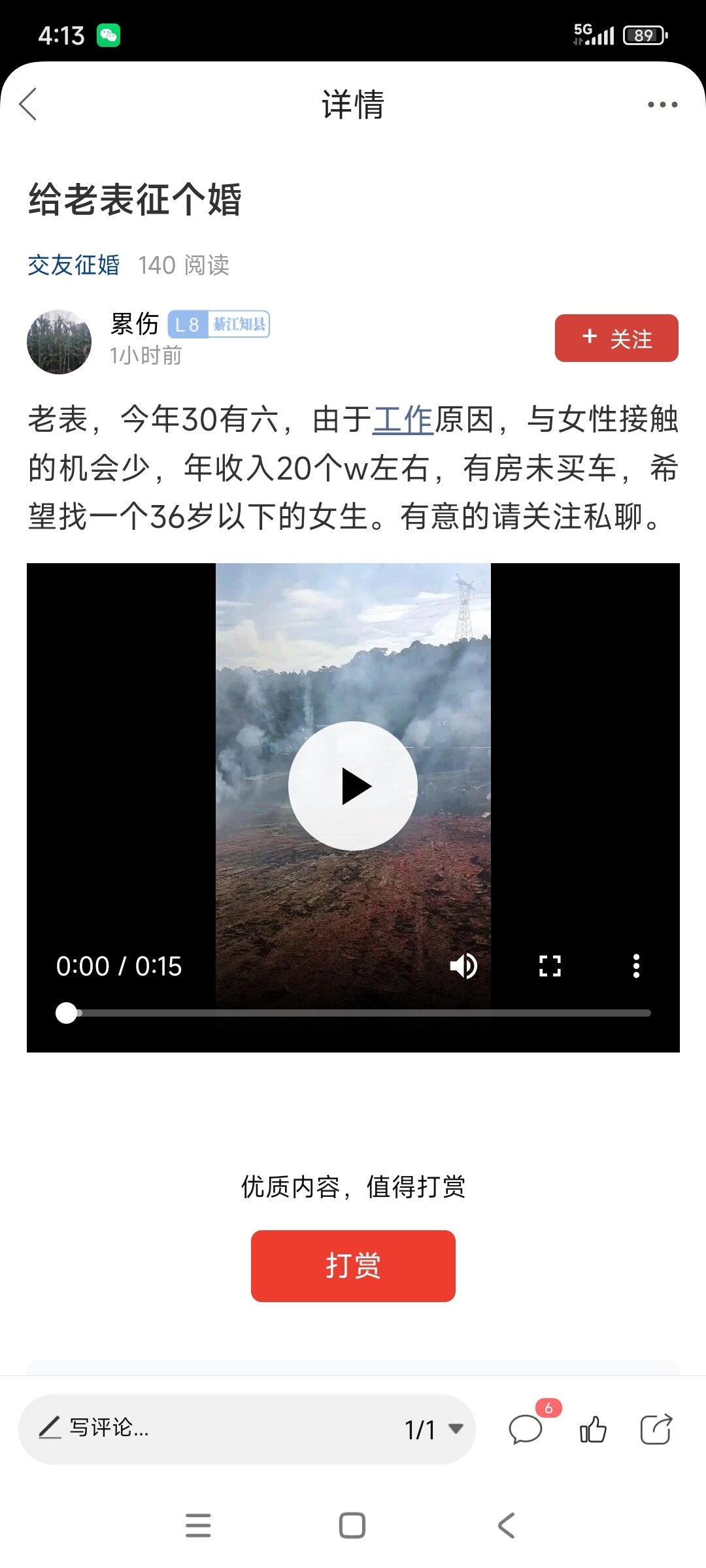Tap the red 打赏 tip button
706x1568 pixels.
pyautogui.click(x=353, y=1266)
